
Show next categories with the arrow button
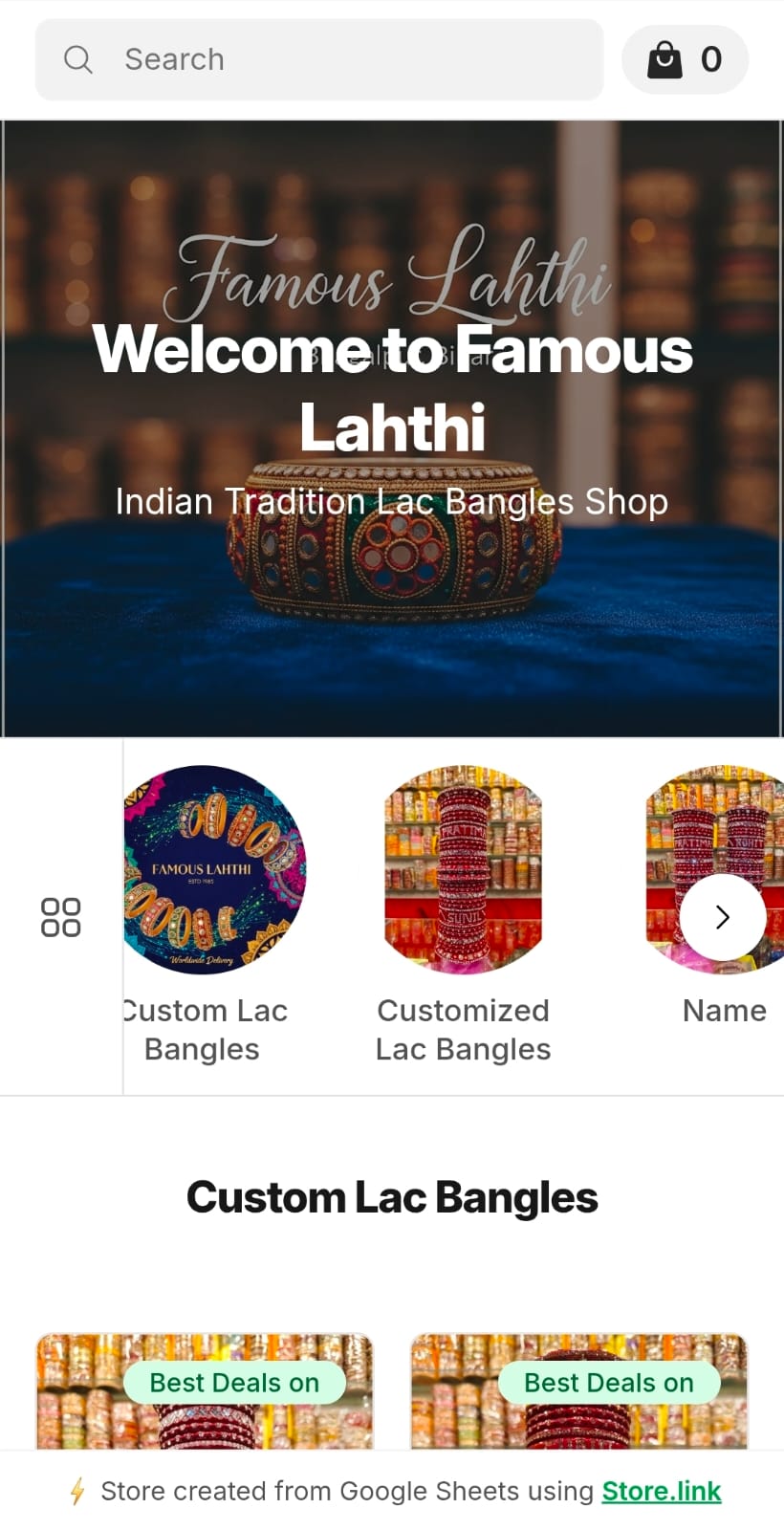click(723, 917)
